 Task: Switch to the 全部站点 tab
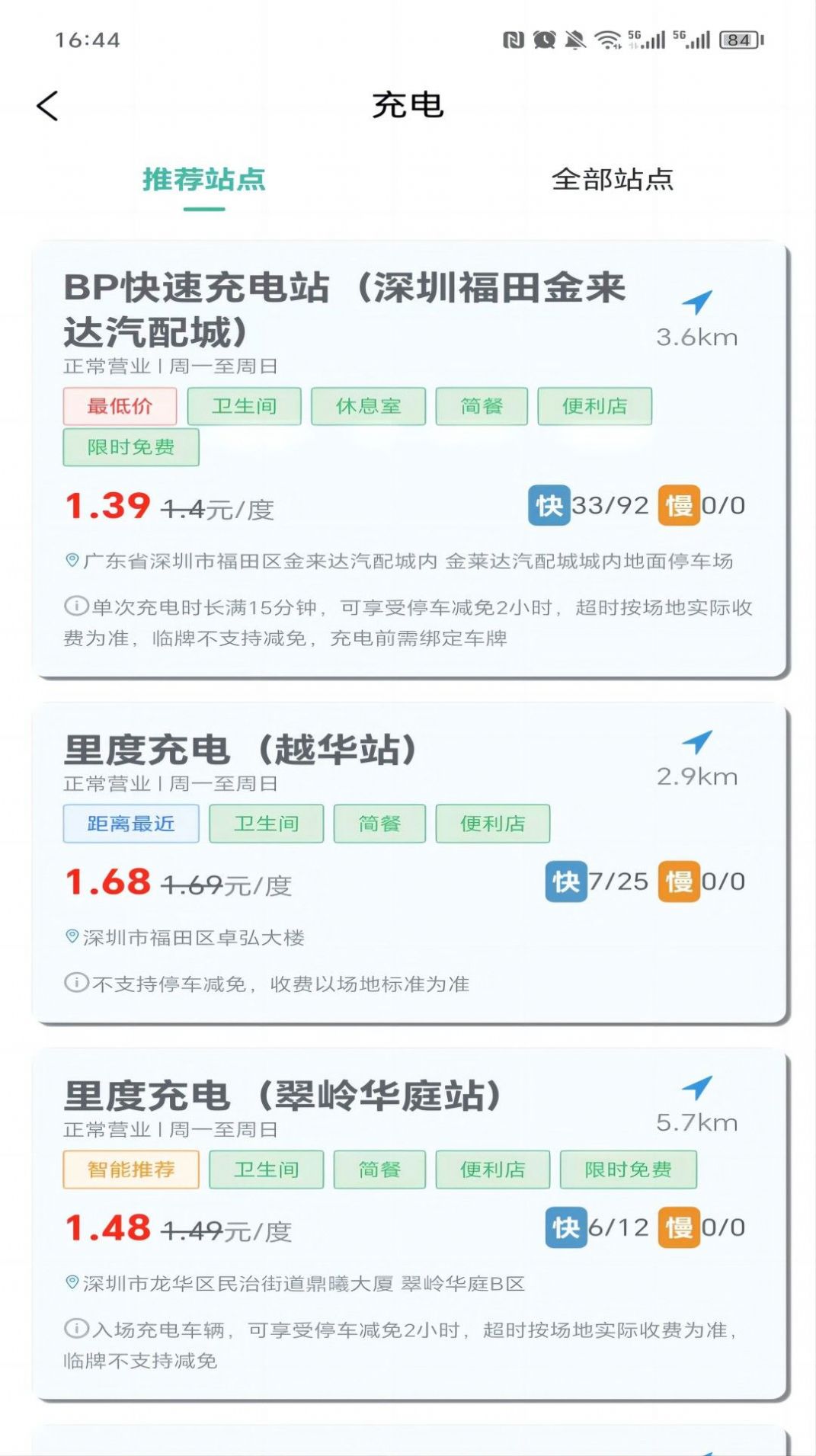[612, 180]
